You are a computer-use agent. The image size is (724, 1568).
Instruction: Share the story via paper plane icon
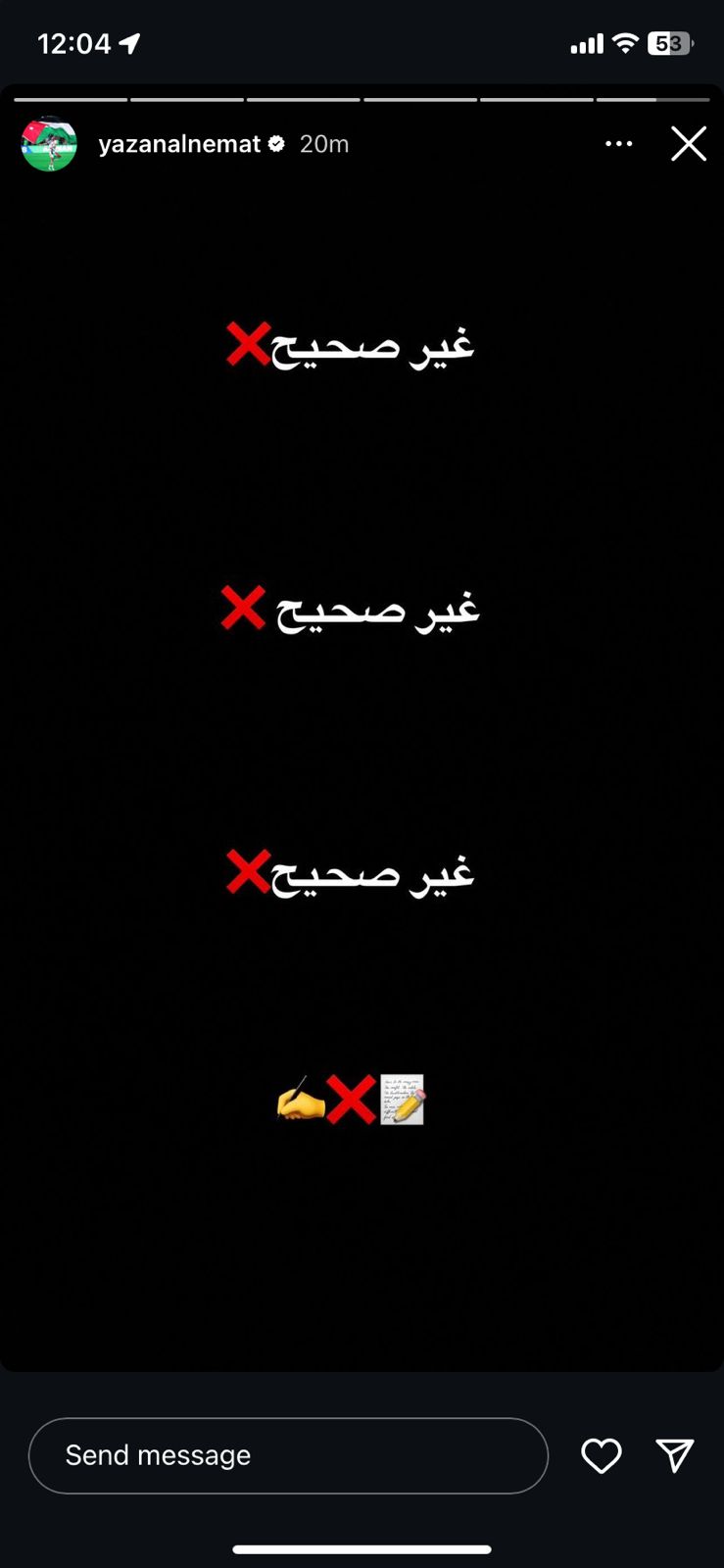coord(675,1455)
